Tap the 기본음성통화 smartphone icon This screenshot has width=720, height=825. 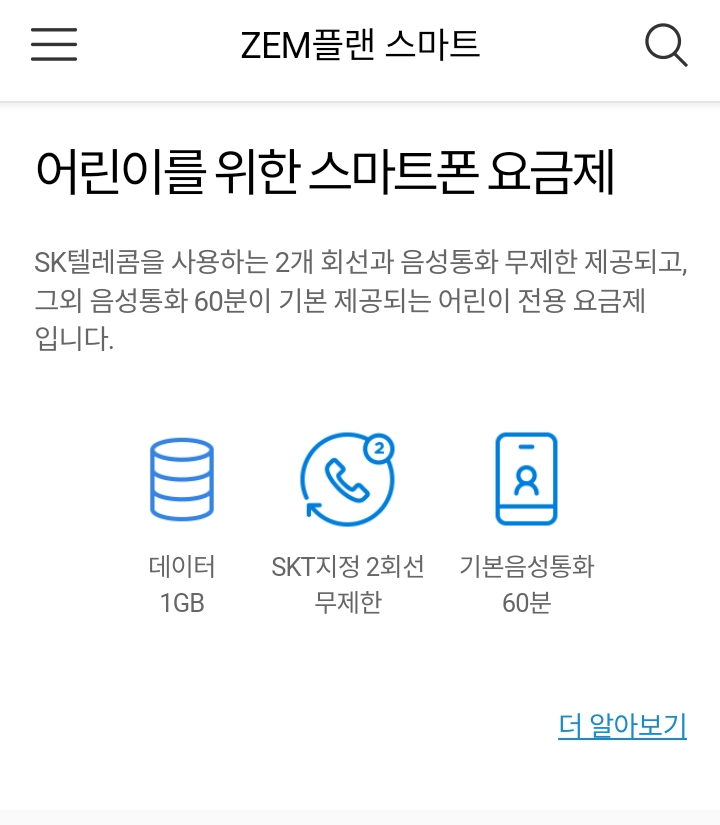pyautogui.click(x=527, y=478)
